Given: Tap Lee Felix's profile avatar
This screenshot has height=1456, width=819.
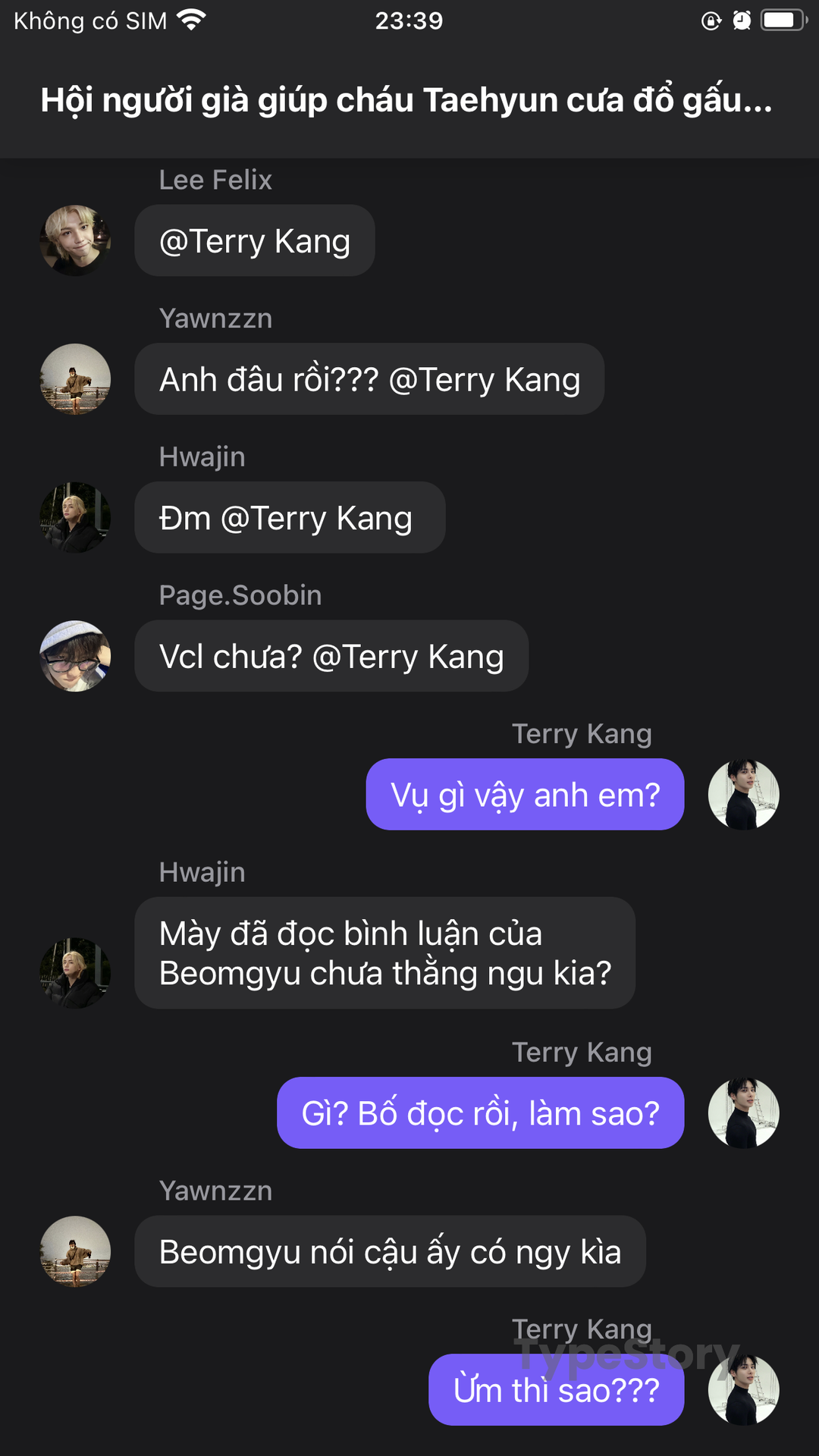Looking at the screenshot, I should 75,240.
